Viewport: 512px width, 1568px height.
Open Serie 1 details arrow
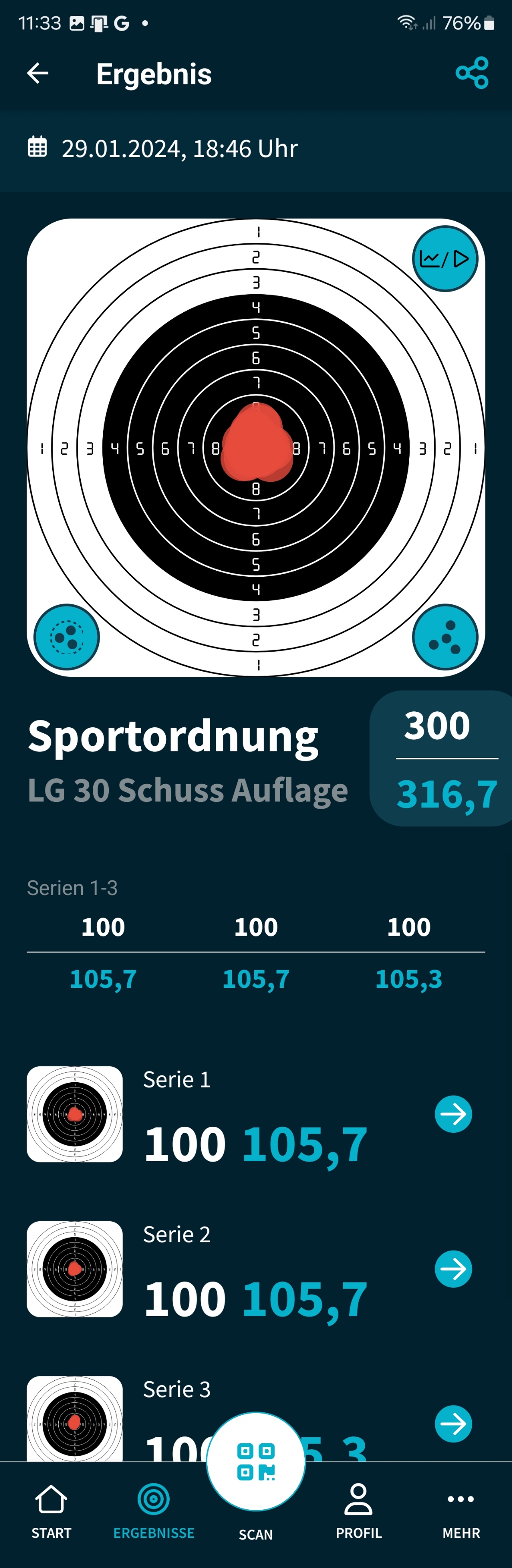click(x=453, y=1114)
